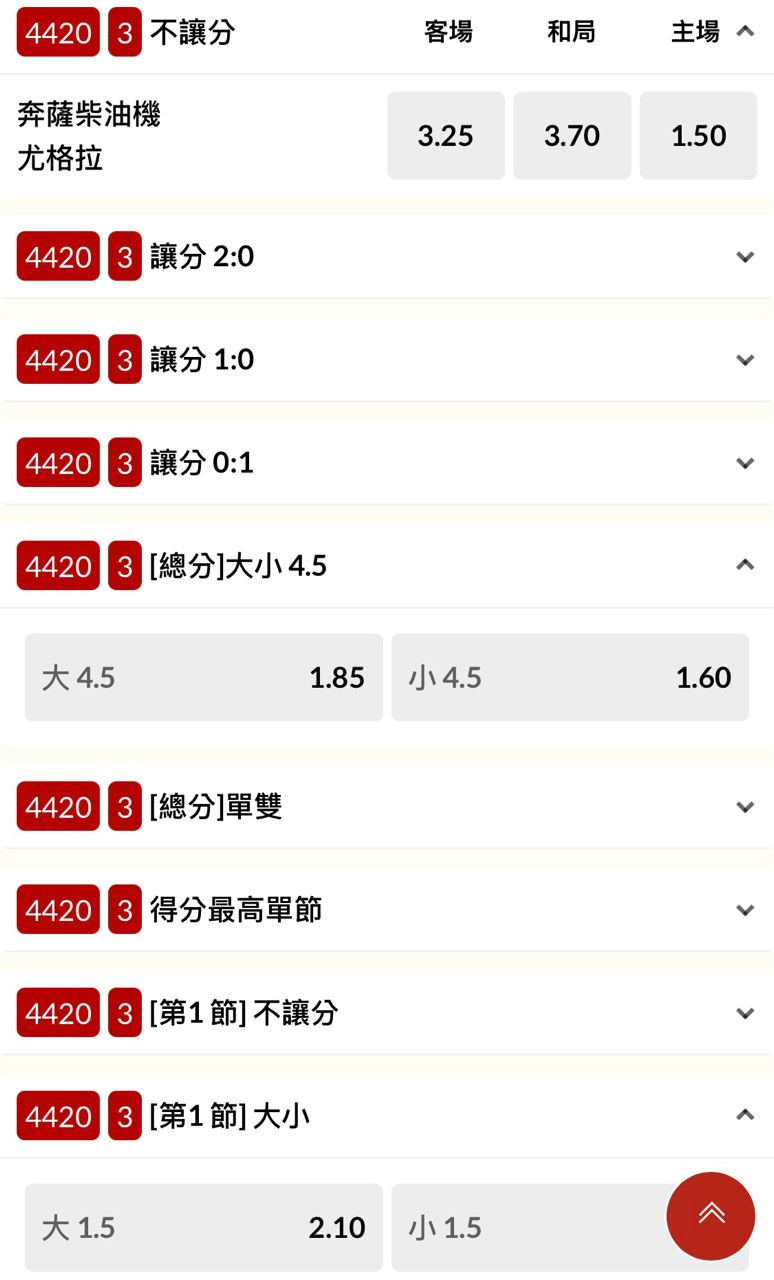Bet on 大 4.5 at 1.85
Viewport: 774px width, 1280px height.
[x=203, y=677]
